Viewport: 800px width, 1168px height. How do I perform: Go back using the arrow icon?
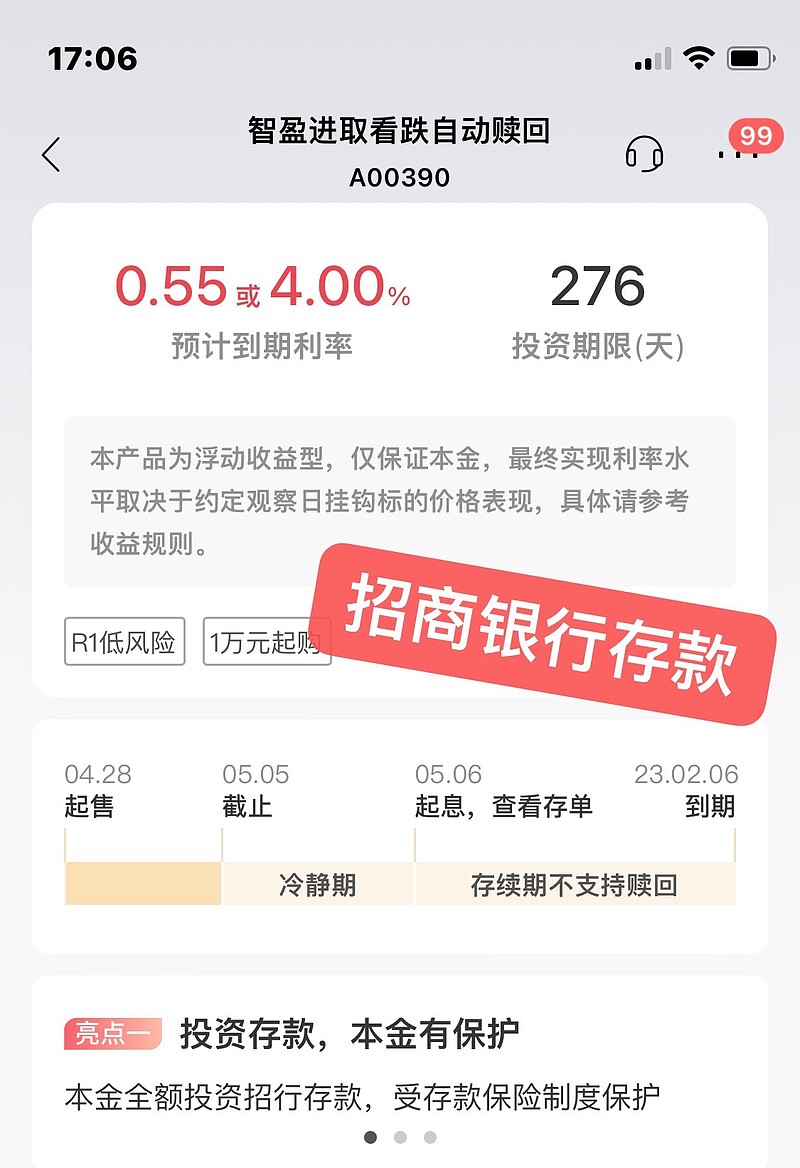[x=51, y=155]
